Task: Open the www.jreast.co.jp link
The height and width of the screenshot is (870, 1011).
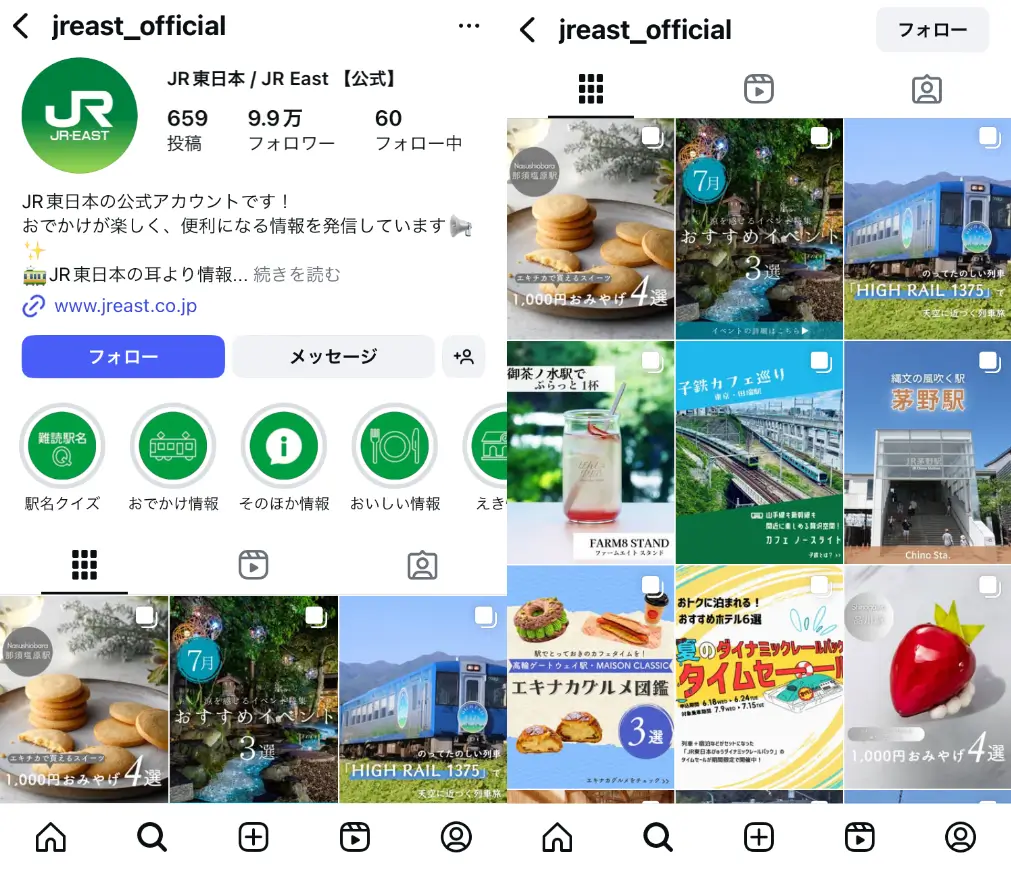Action: pyautogui.click(x=125, y=306)
